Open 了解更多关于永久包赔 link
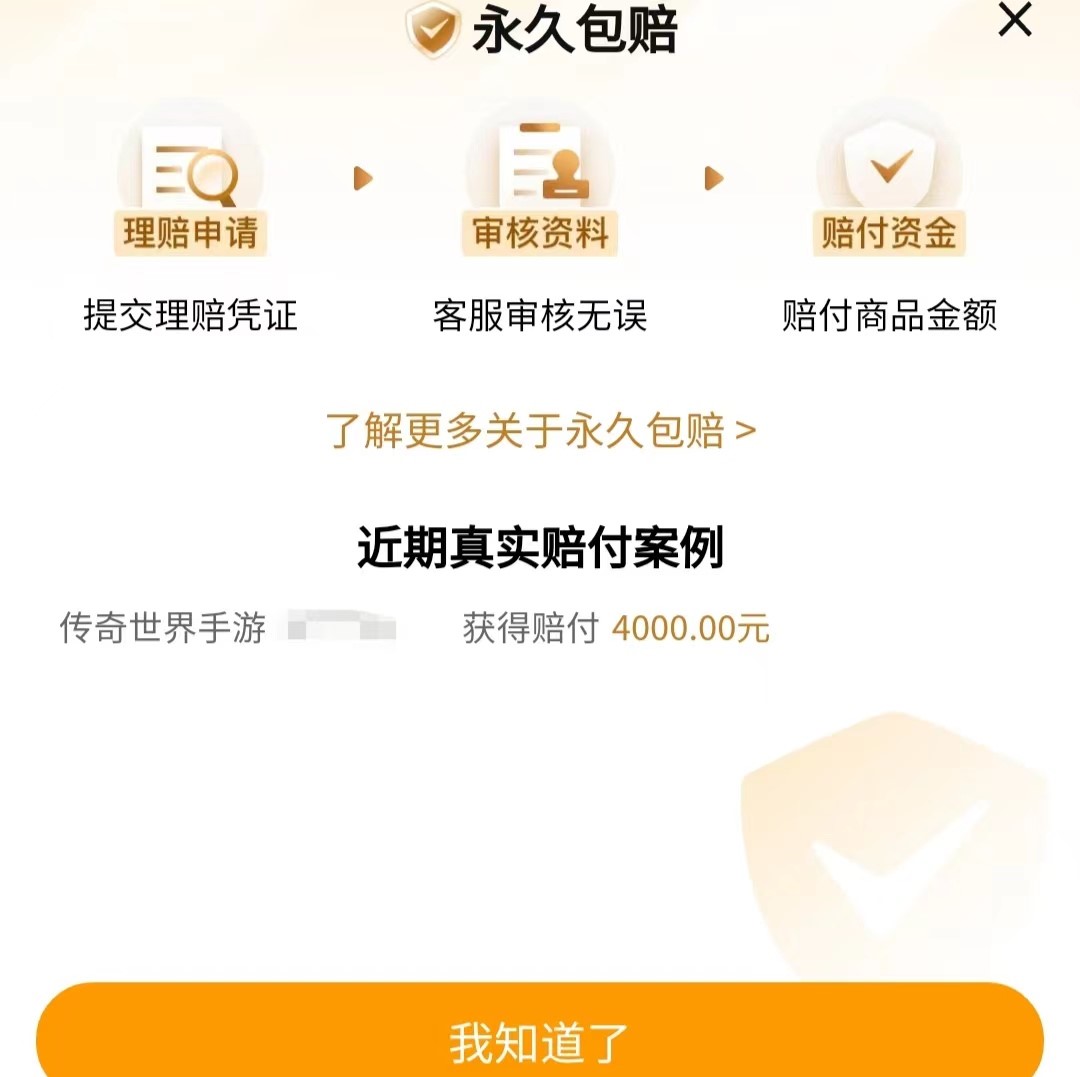1080x1077 pixels. 540,431
